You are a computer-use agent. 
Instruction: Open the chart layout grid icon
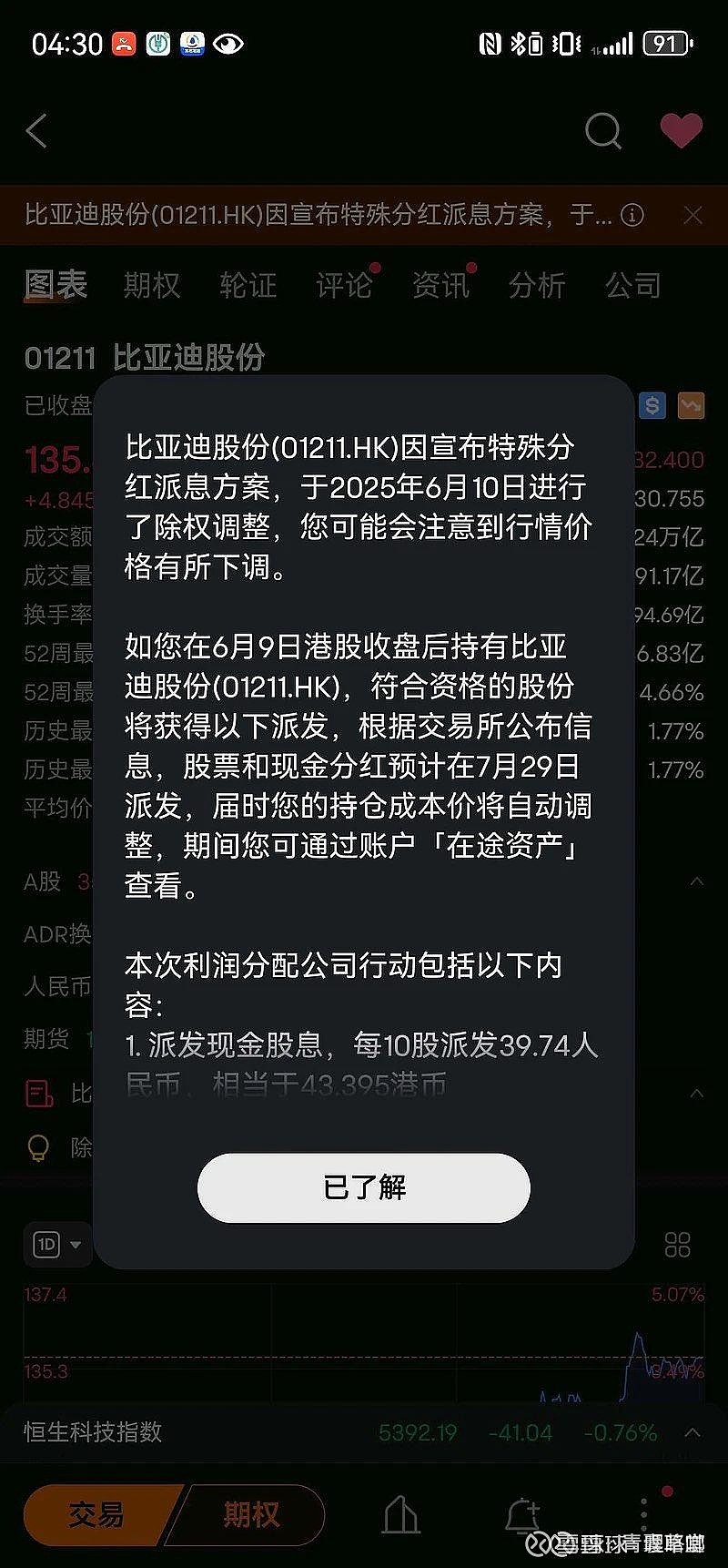tap(677, 1245)
